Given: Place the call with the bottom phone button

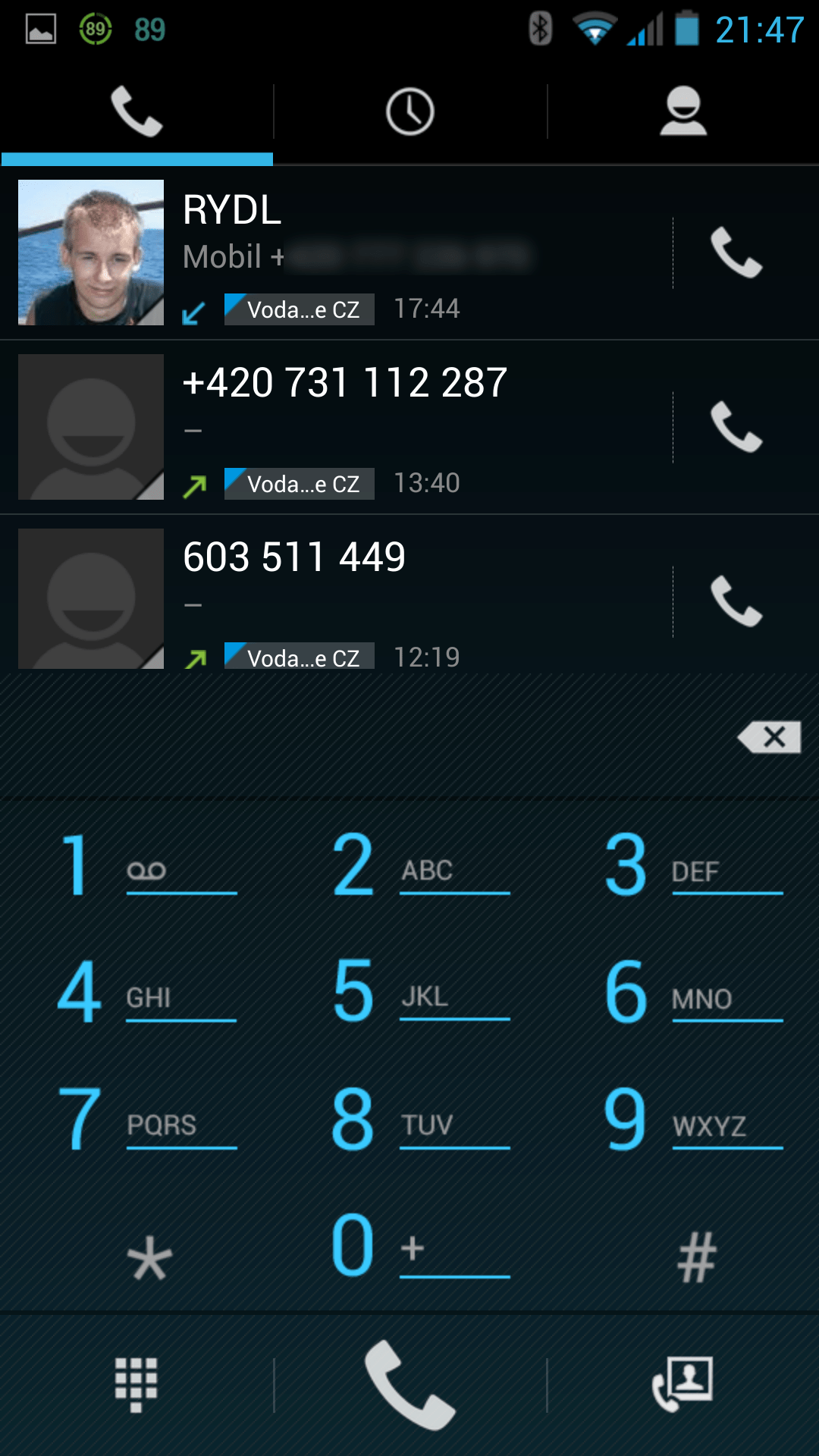Looking at the screenshot, I should 409,1385.
